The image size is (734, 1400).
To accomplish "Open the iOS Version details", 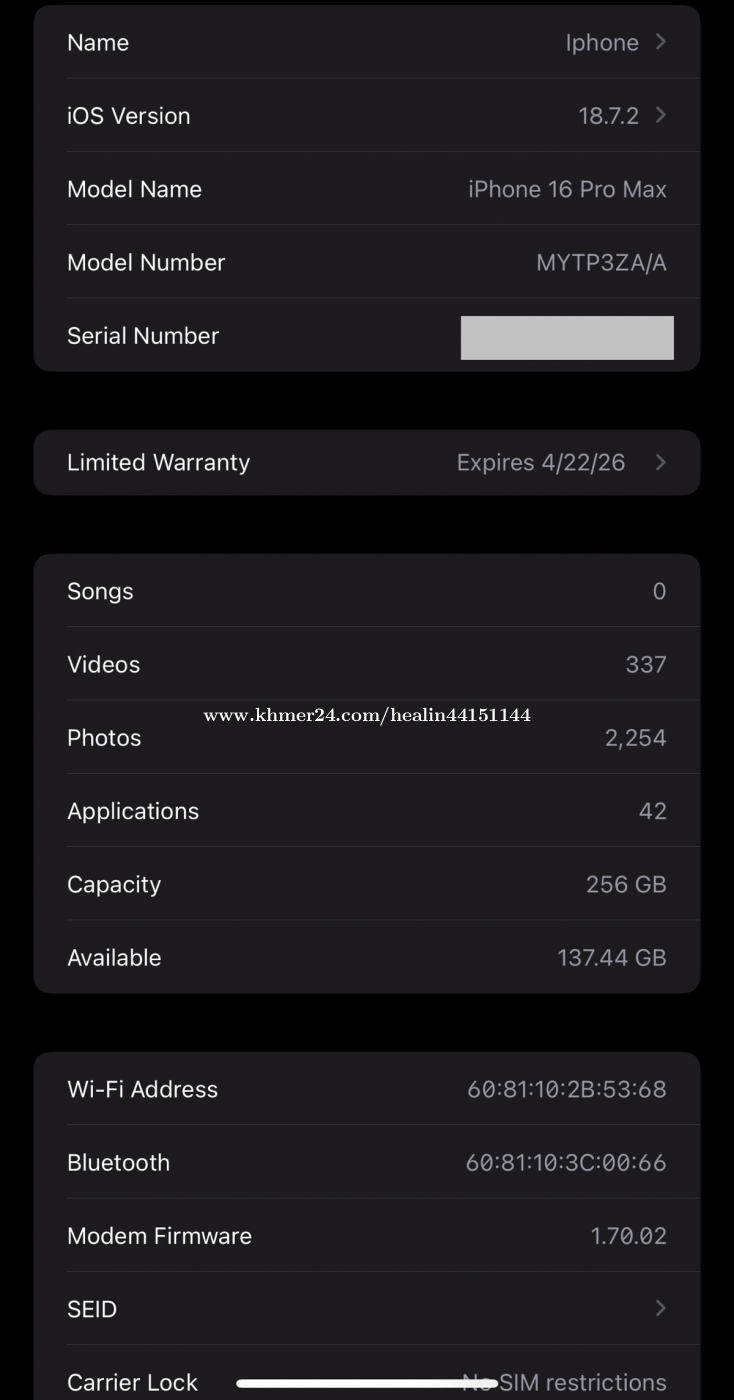I will [x=366, y=116].
